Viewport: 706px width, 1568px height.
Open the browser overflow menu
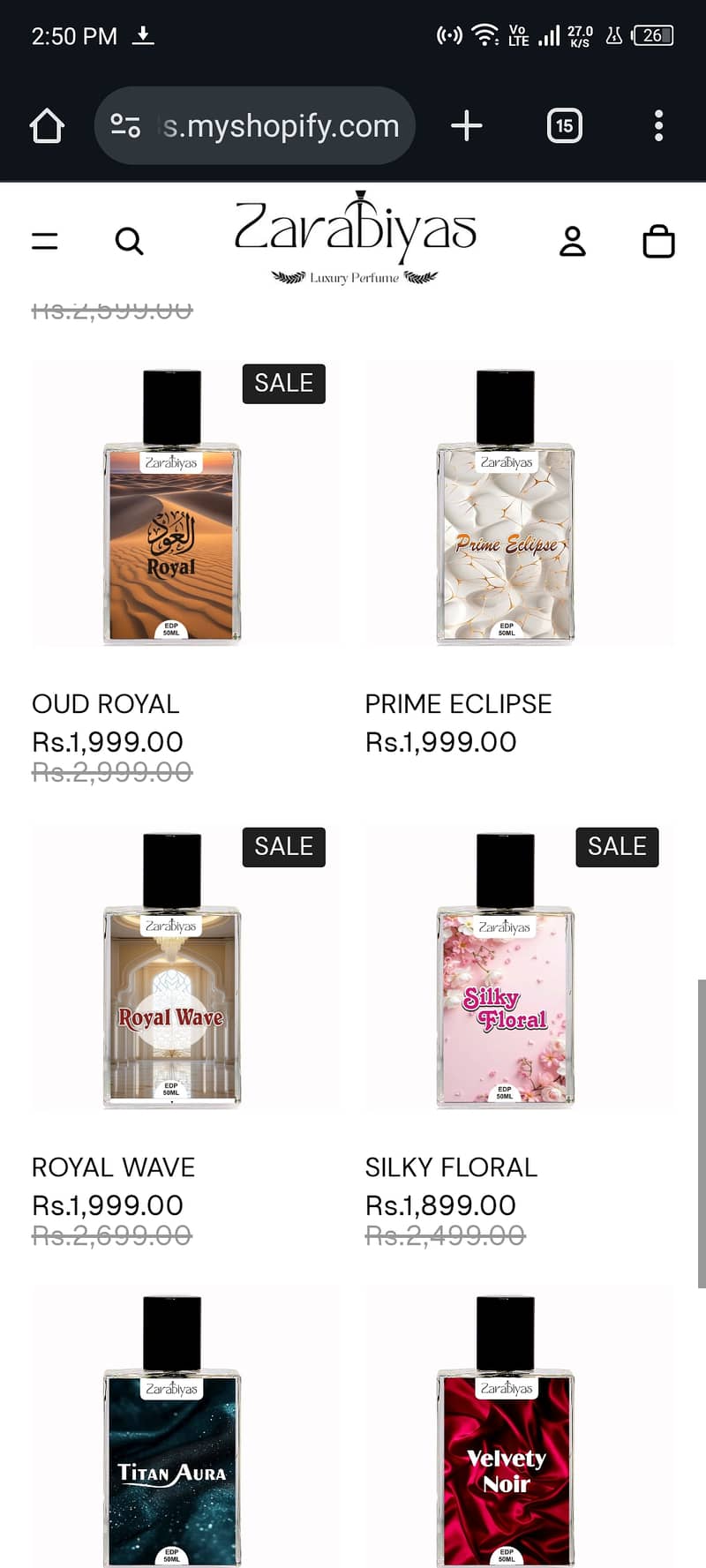[658, 126]
